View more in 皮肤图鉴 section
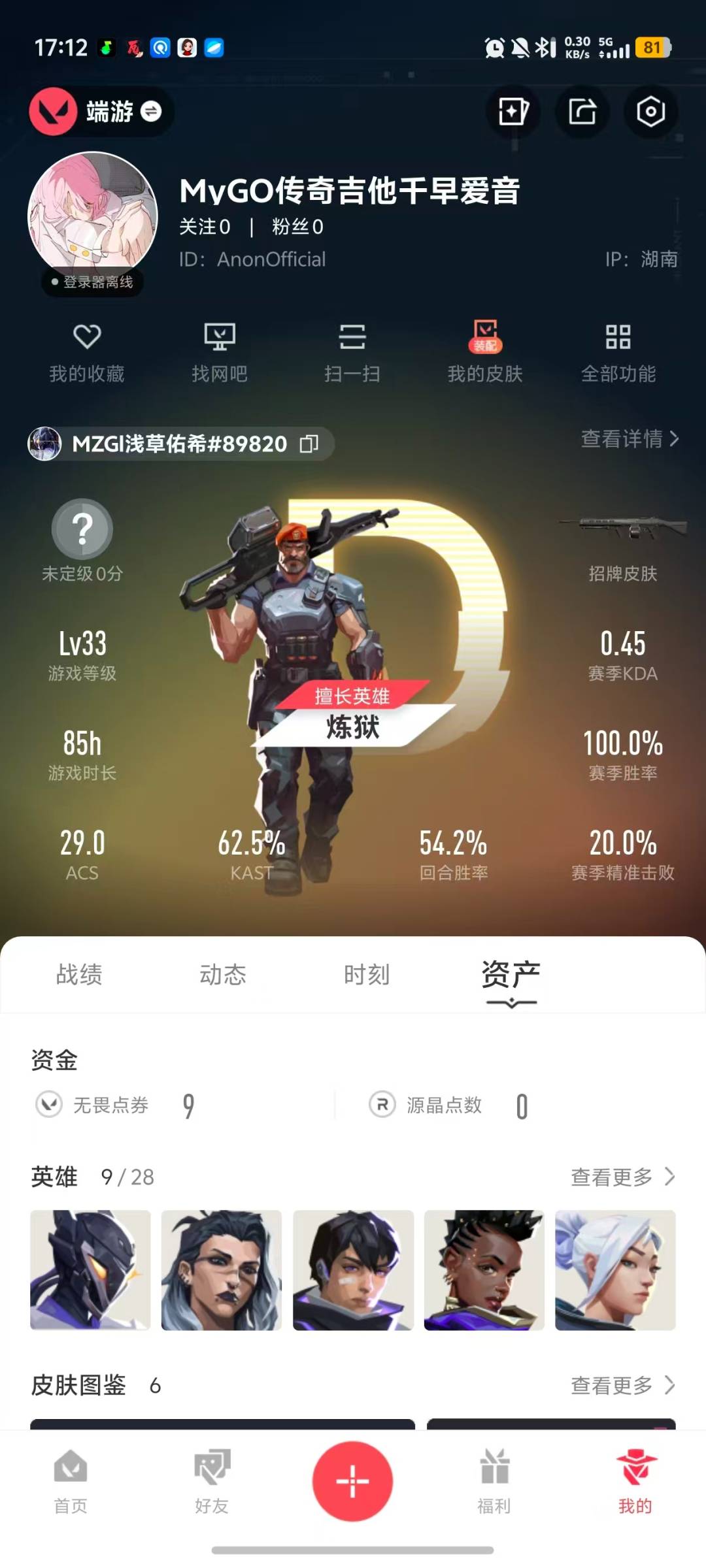 click(622, 1384)
